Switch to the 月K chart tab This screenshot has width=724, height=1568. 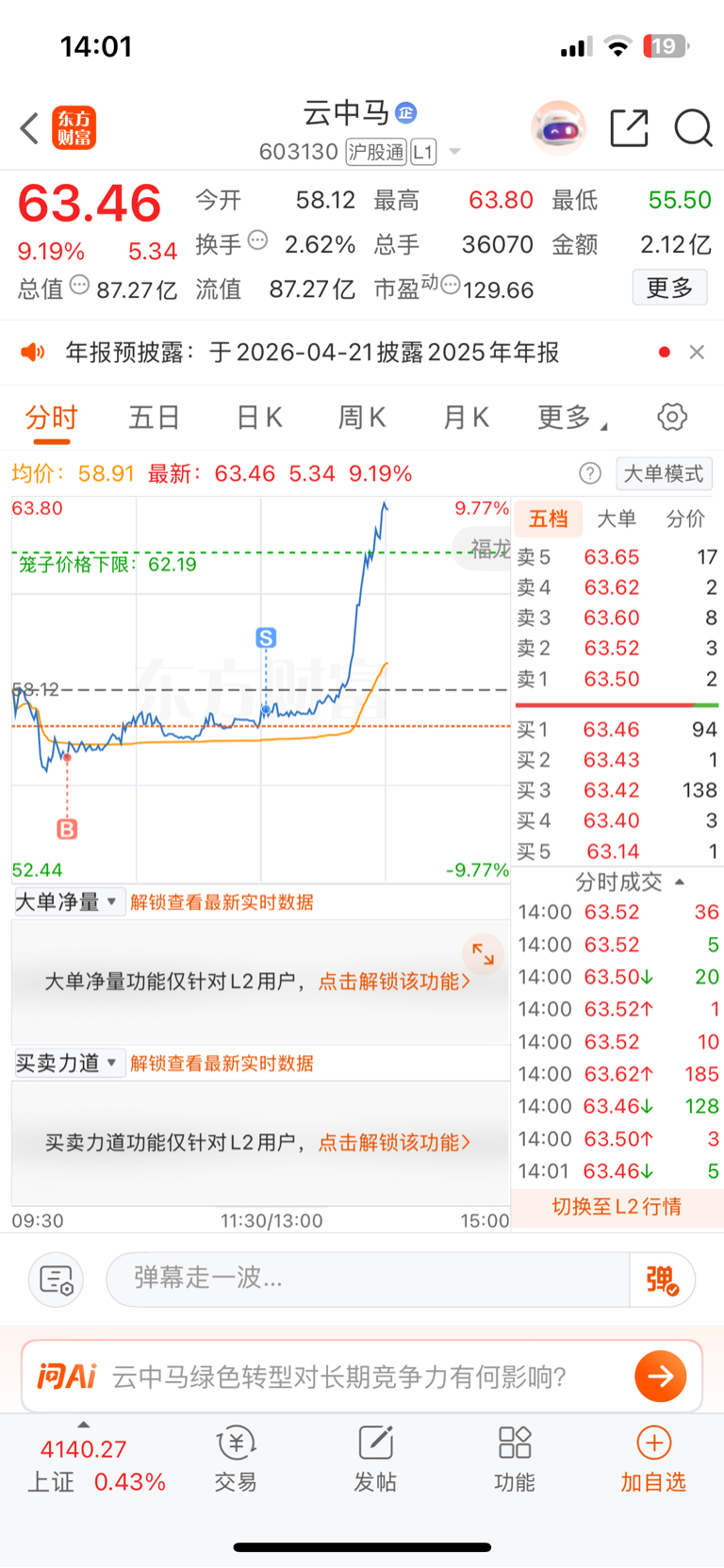466,417
